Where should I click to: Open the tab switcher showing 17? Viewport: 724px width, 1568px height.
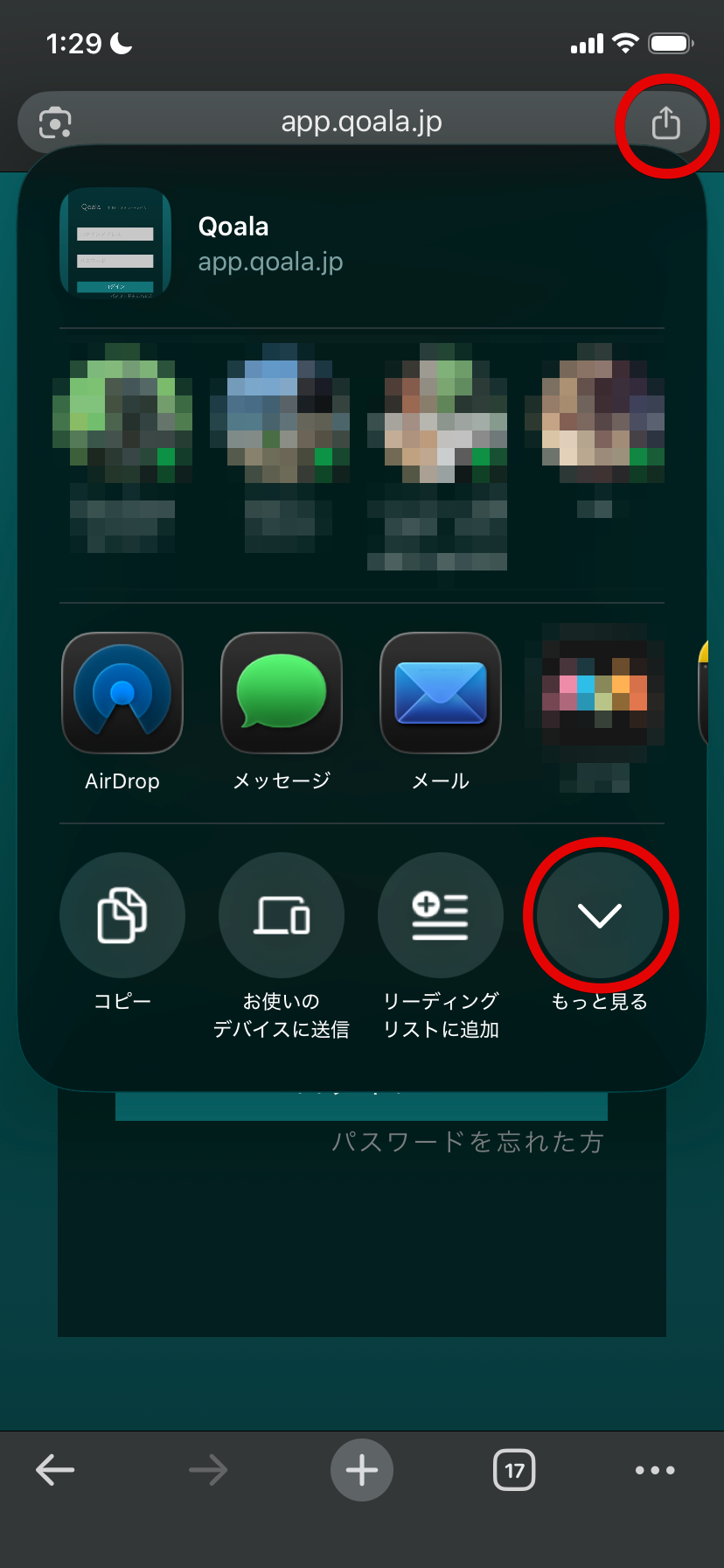514,1470
